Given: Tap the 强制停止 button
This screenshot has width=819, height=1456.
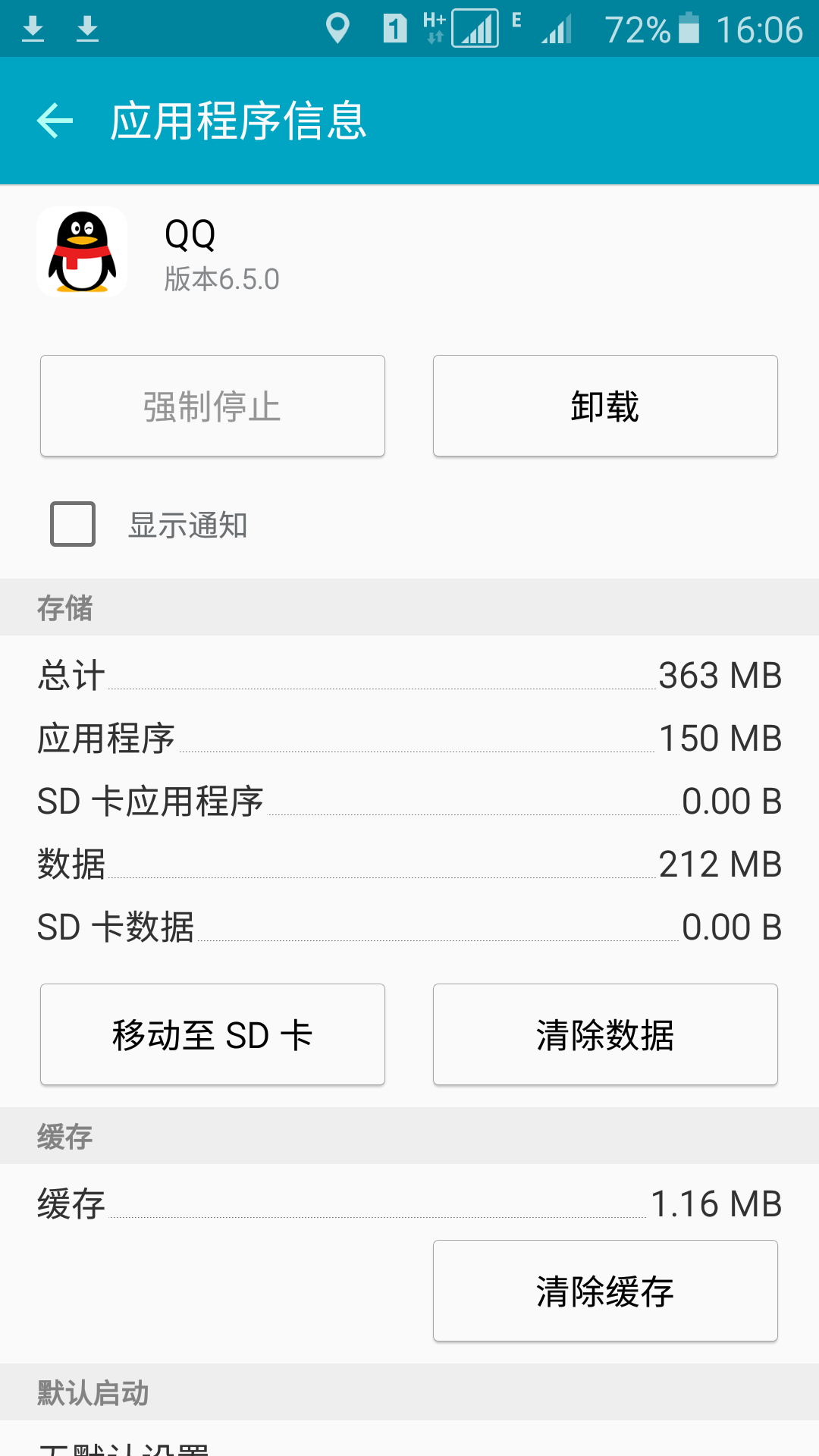Looking at the screenshot, I should click(212, 406).
